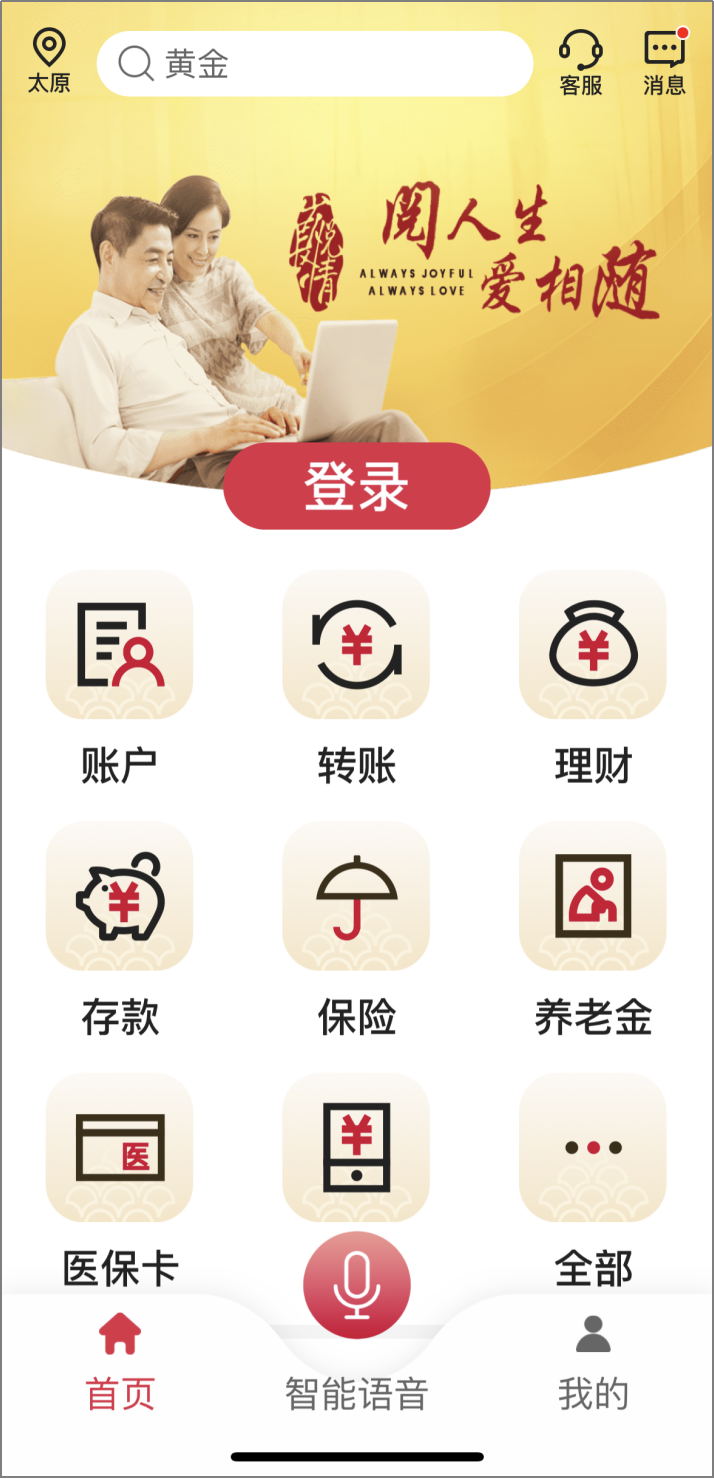Start a 转账 transfer
This screenshot has height=1479, width=714.
pyautogui.click(x=356, y=645)
